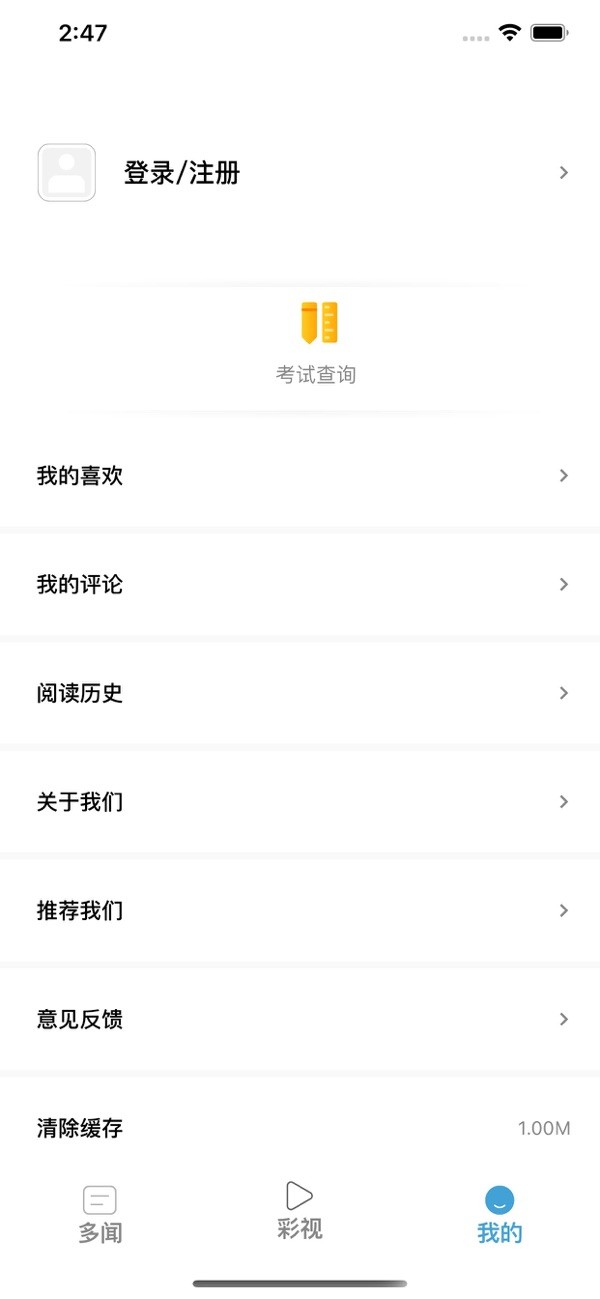
Task: Tap the profile avatar placeholder
Action: coord(67,173)
